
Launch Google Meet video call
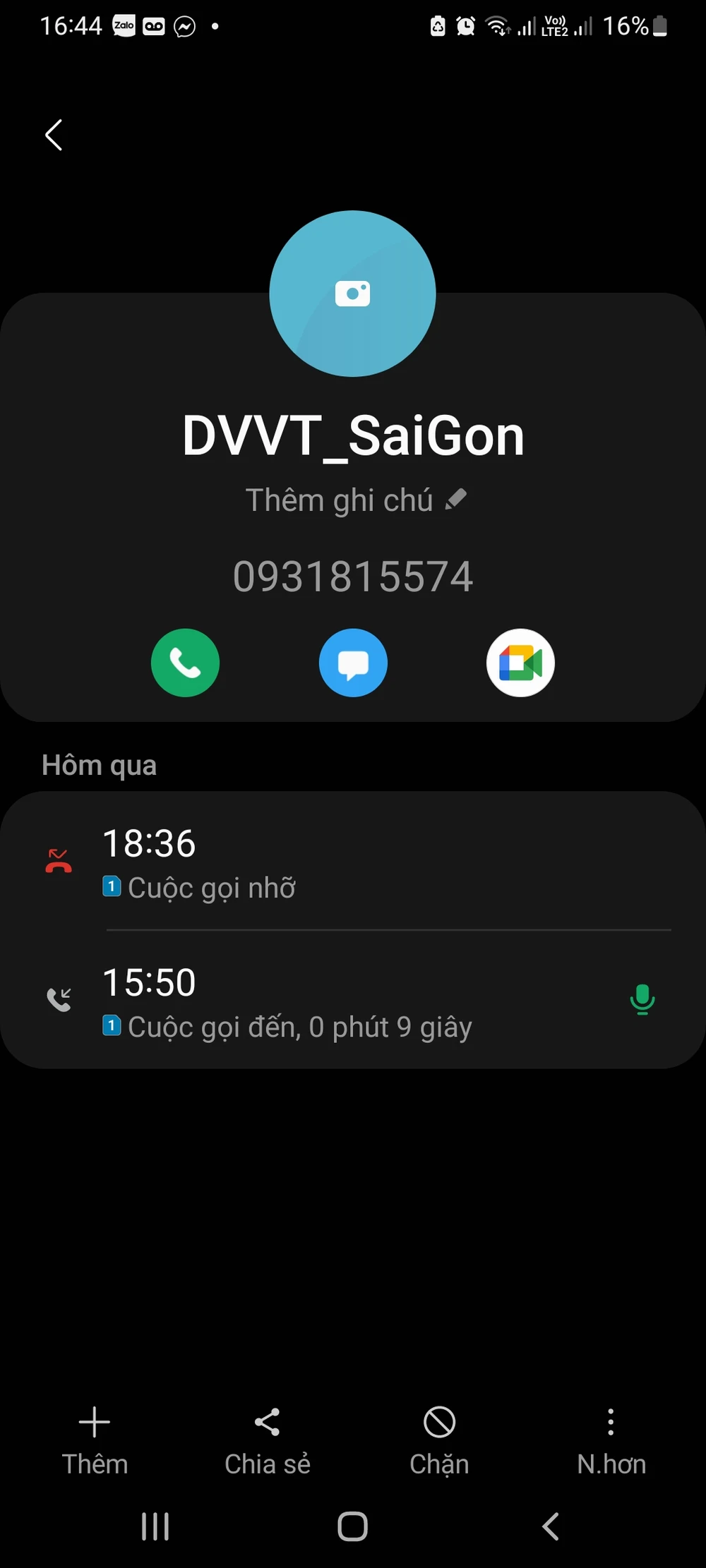520,663
